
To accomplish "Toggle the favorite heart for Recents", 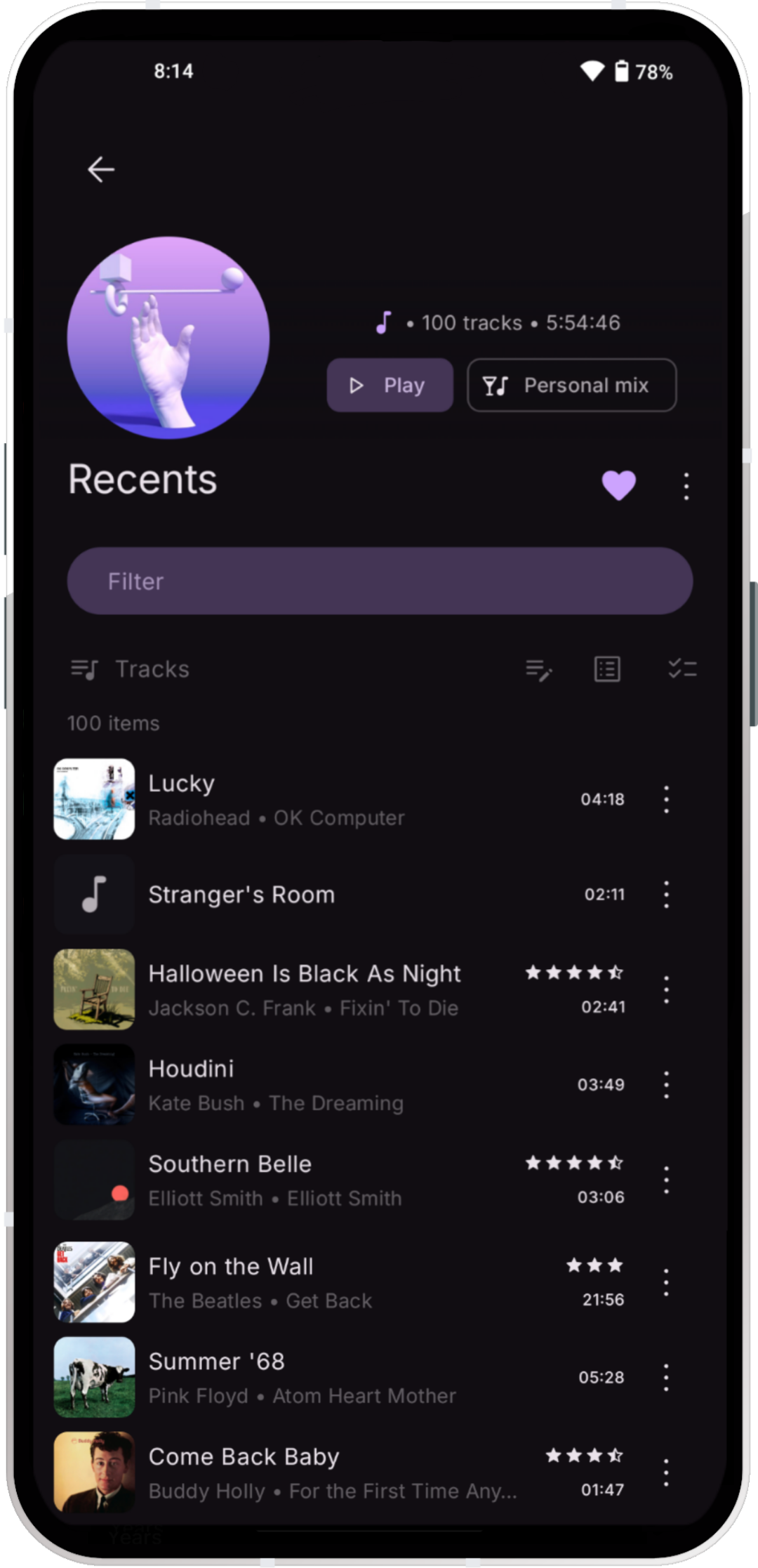I will [618, 485].
